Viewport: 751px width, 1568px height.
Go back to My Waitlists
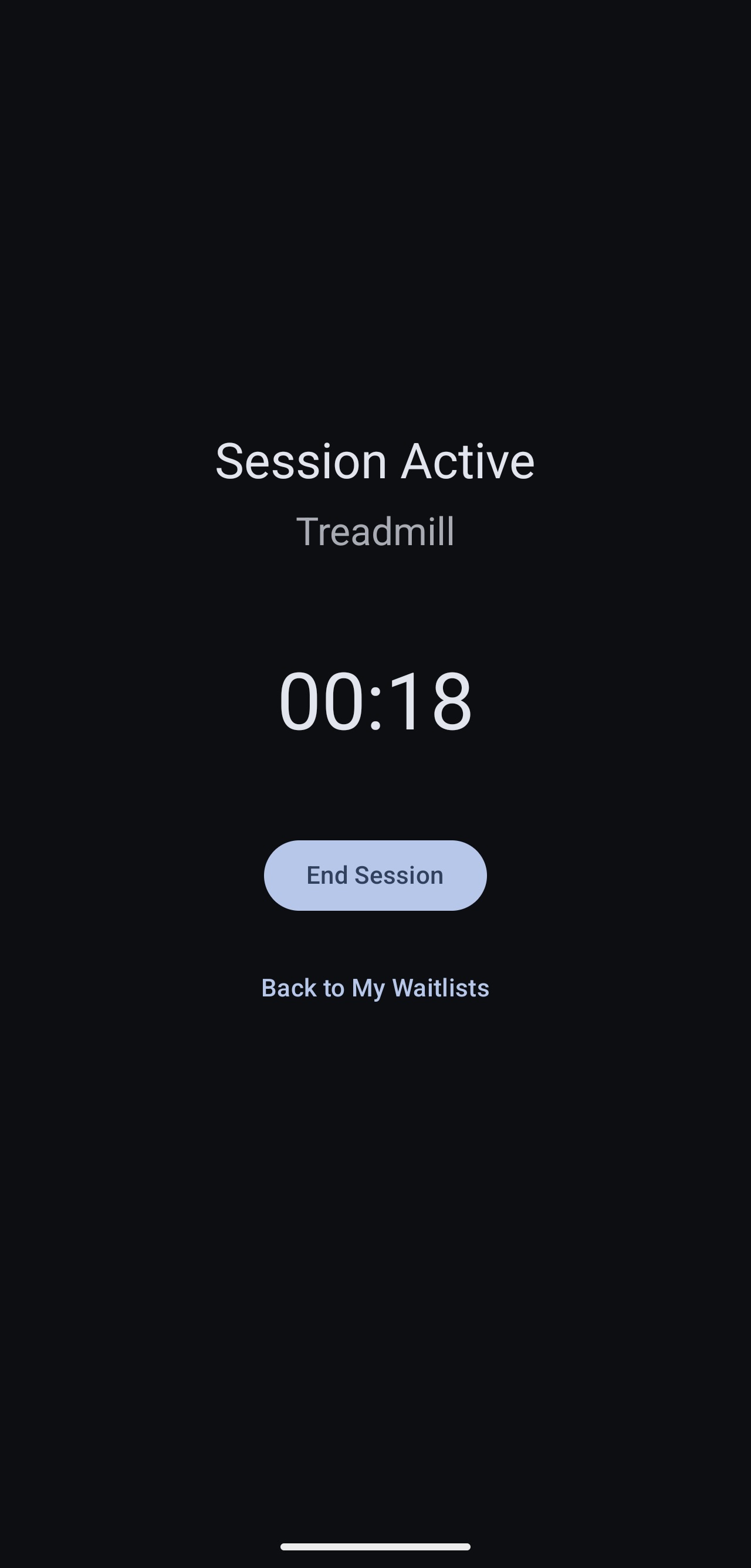[x=375, y=988]
